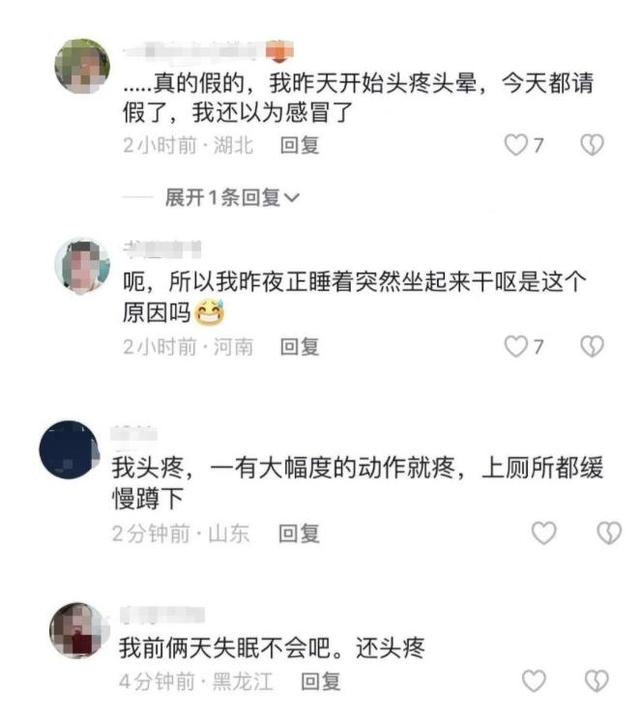Like the Henan comment about retching

[x=515, y=347]
